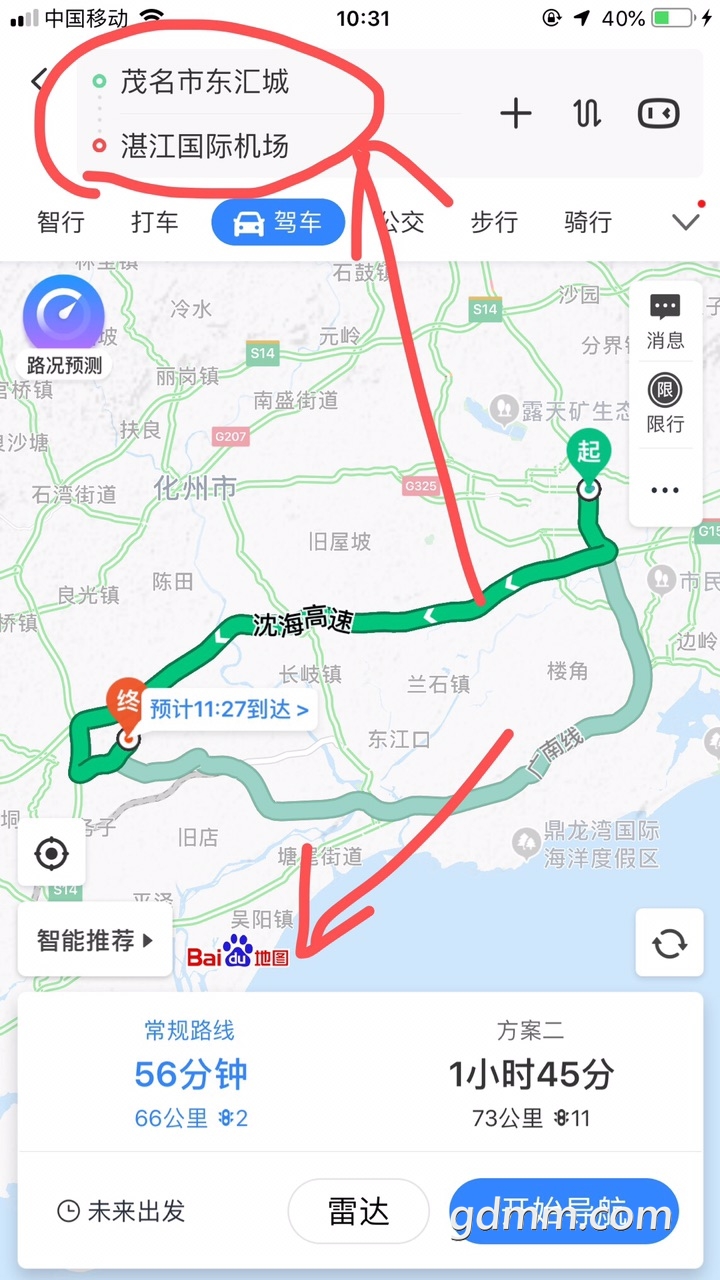This screenshot has width=720, height=1280.
Task: Switch to the 智行 tab
Action: pos(61,222)
